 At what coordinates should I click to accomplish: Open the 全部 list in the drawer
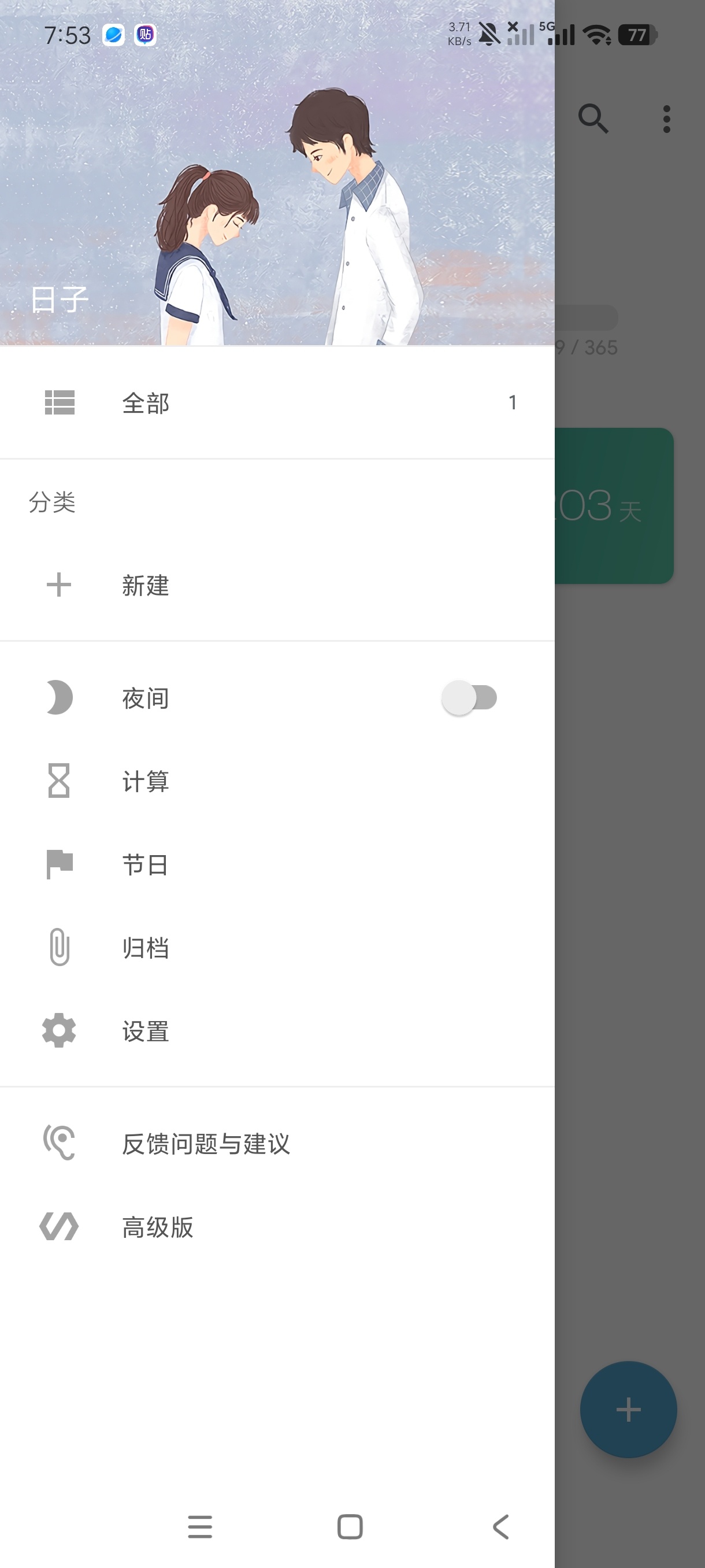277,403
